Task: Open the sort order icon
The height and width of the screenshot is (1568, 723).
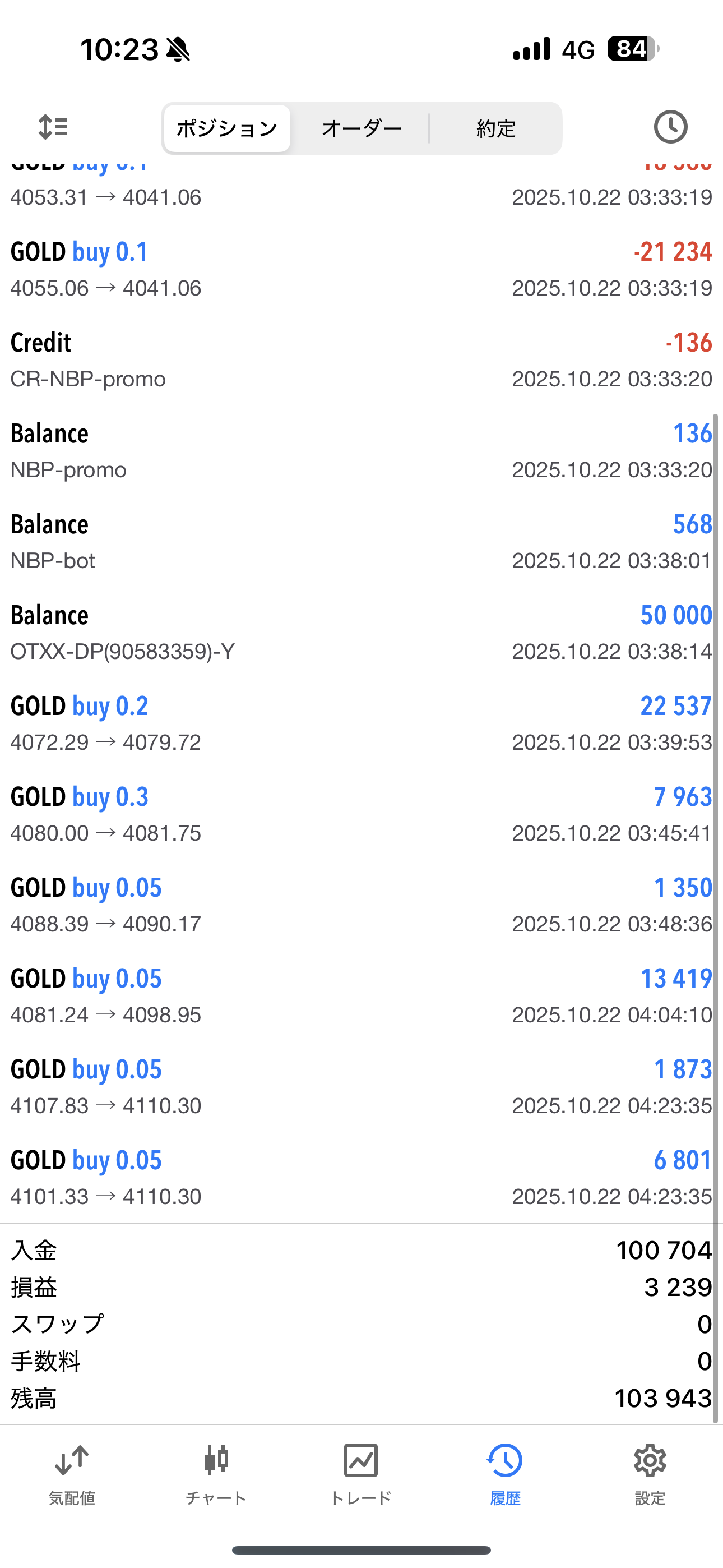Action: (x=53, y=127)
